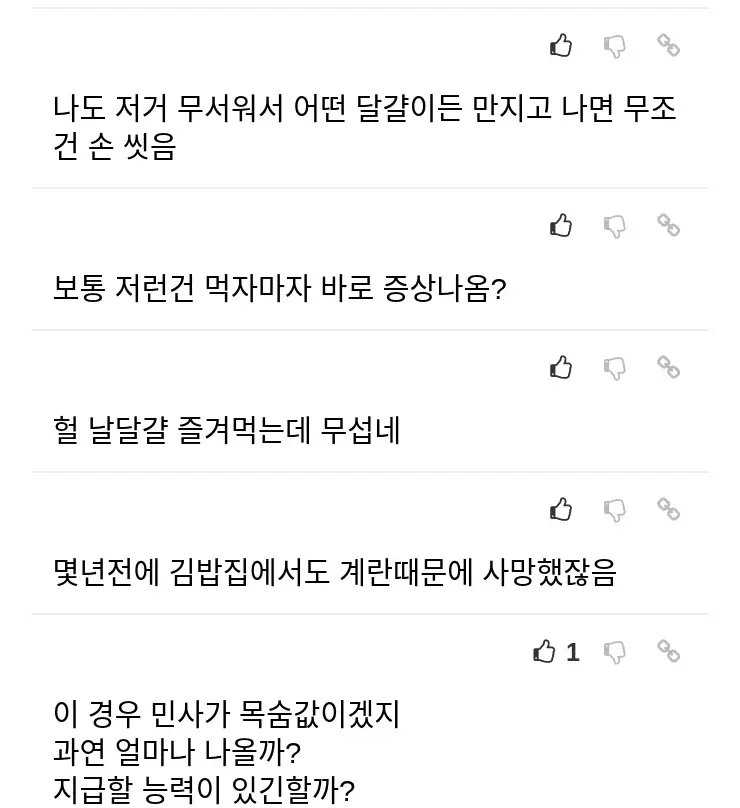Copy link of the '이 경우 민사가' comment
Viewport: 740px width, 808px height.
pyautogui.click(x=668, y=651)
